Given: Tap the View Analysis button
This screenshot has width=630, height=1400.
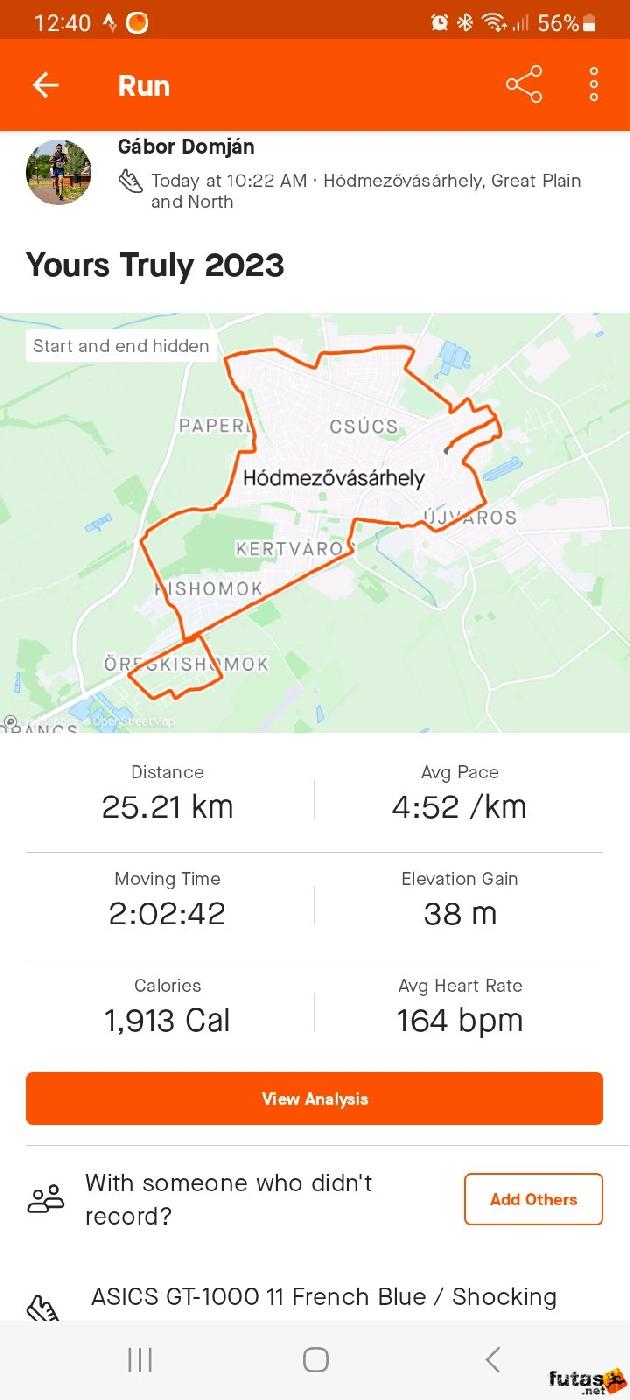Looking at the screenshot, I should click(x=314, y=1099).
